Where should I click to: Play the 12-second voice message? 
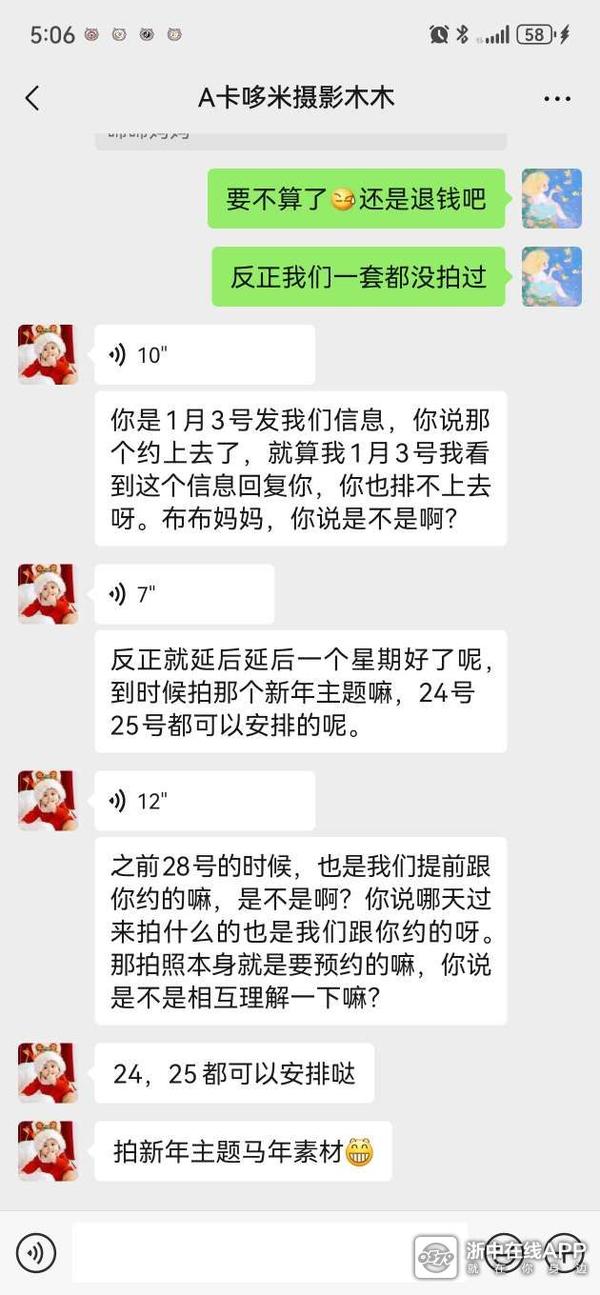click(204, 801)
